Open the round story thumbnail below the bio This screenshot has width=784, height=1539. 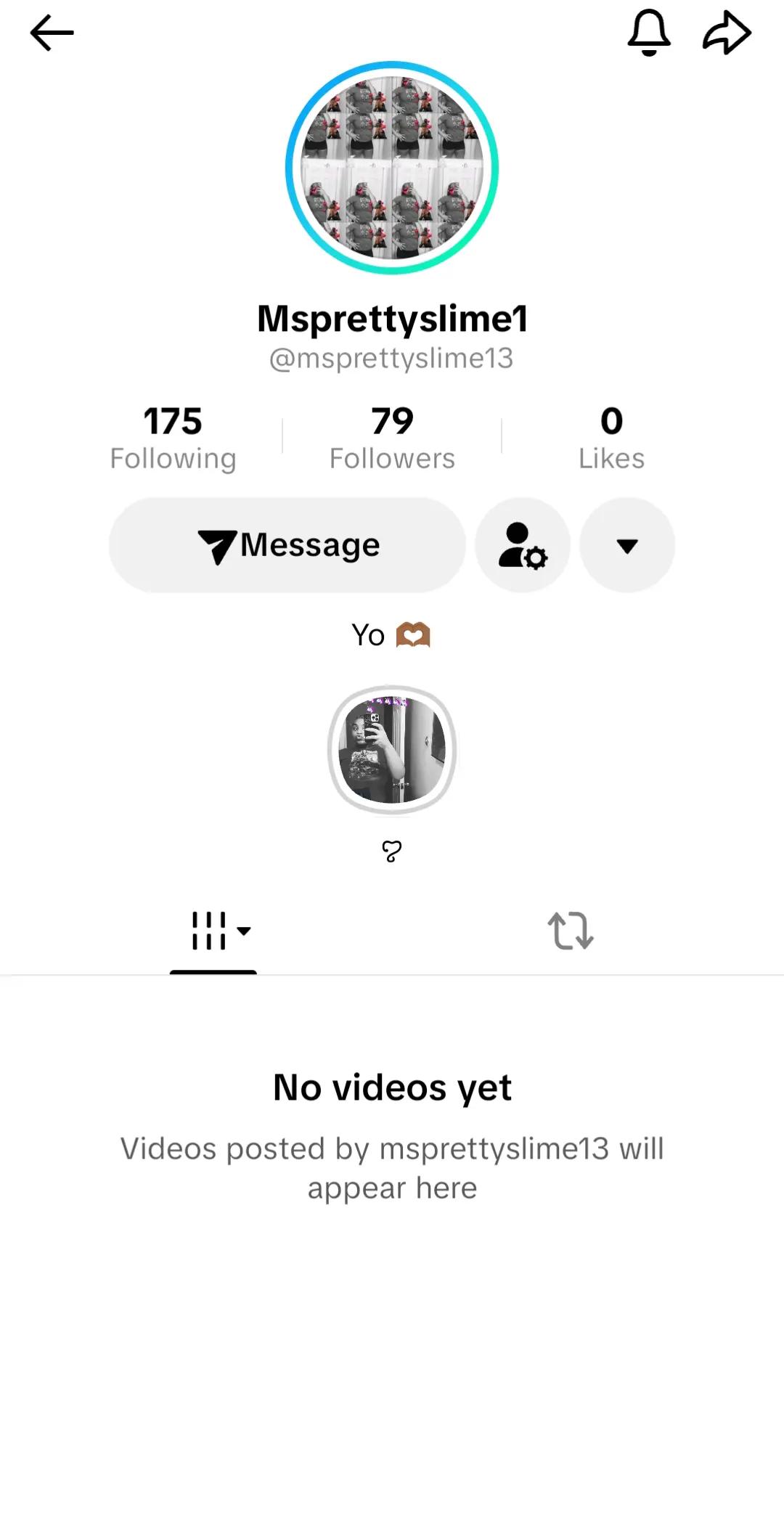392,750
